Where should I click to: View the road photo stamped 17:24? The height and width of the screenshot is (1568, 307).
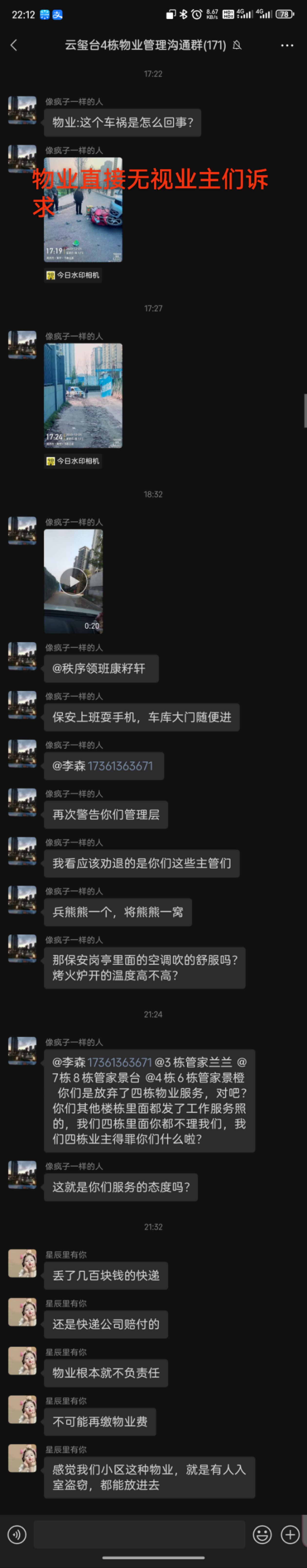83,396
